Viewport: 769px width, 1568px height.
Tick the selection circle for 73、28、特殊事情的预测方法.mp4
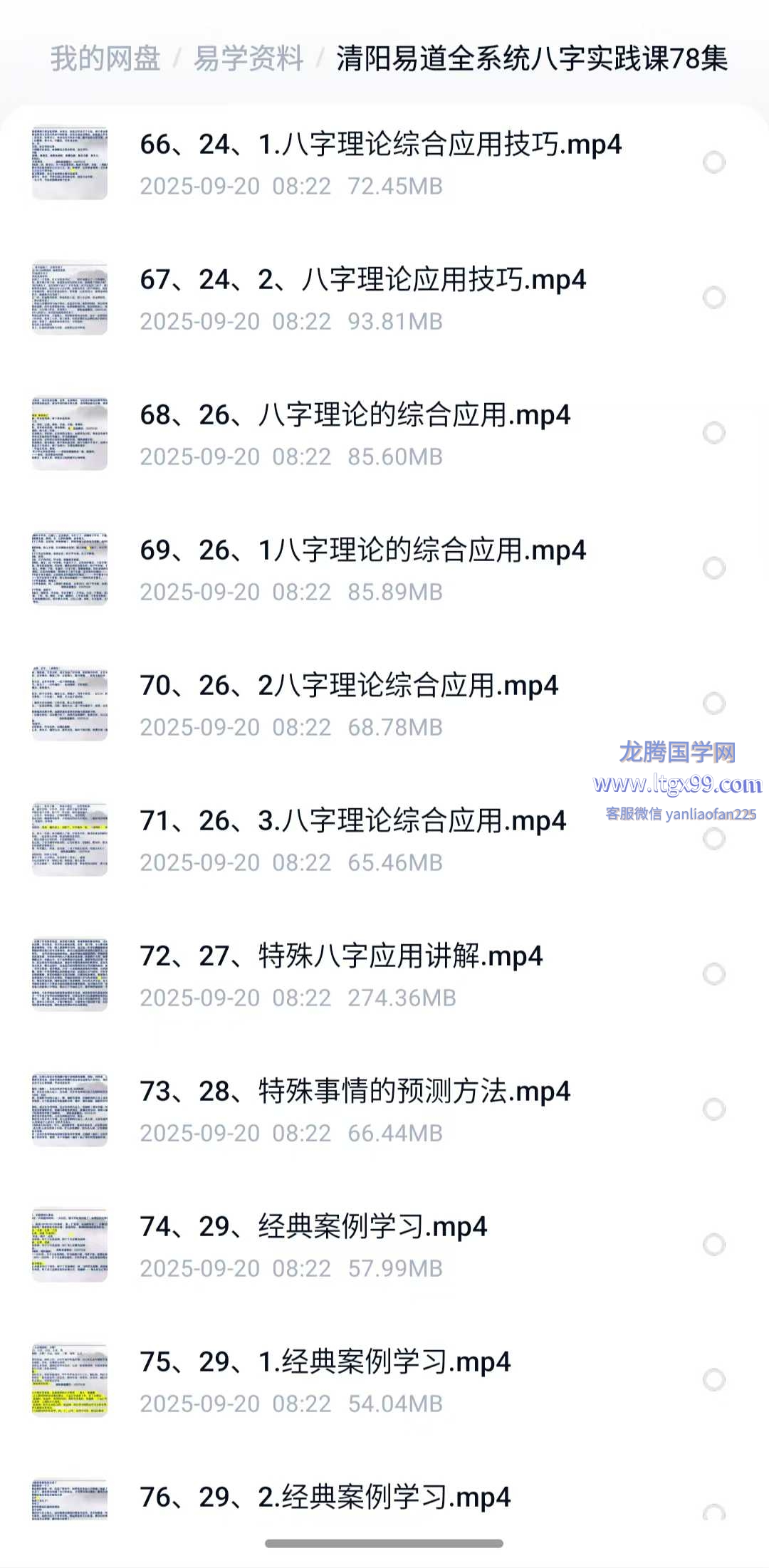[x=713, y=1109]
